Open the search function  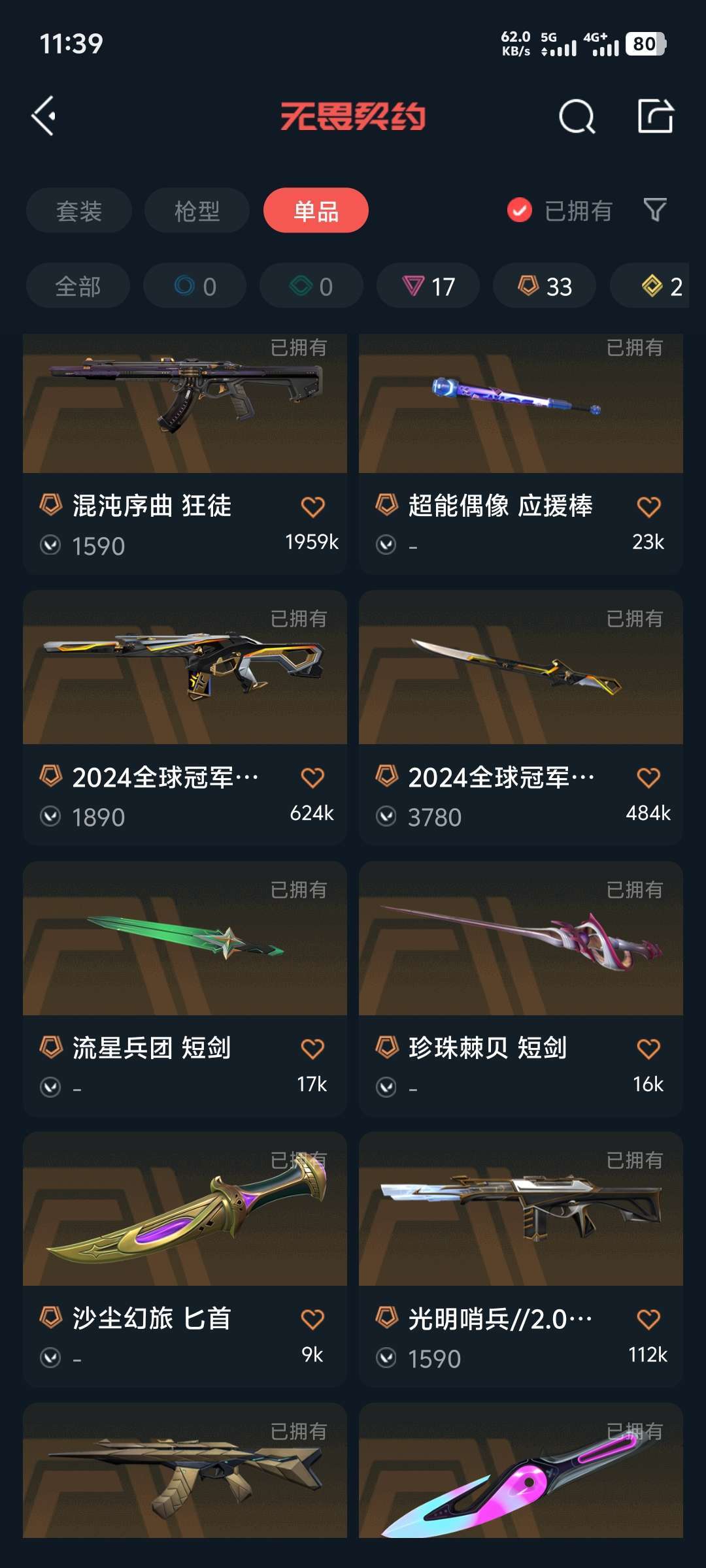coord(578,118)
